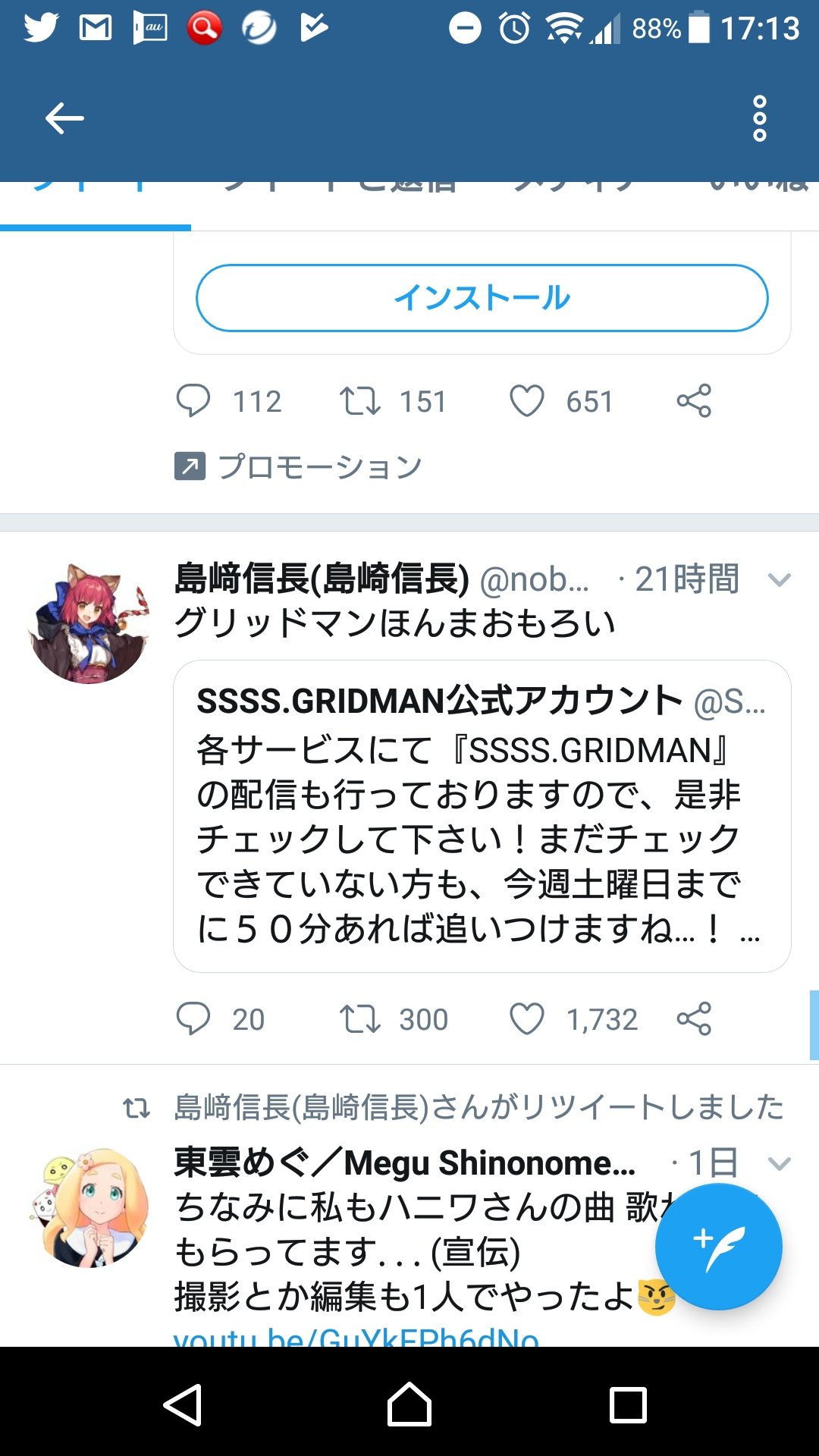Open the three-dot overflow menu

[x=759, y=118]
